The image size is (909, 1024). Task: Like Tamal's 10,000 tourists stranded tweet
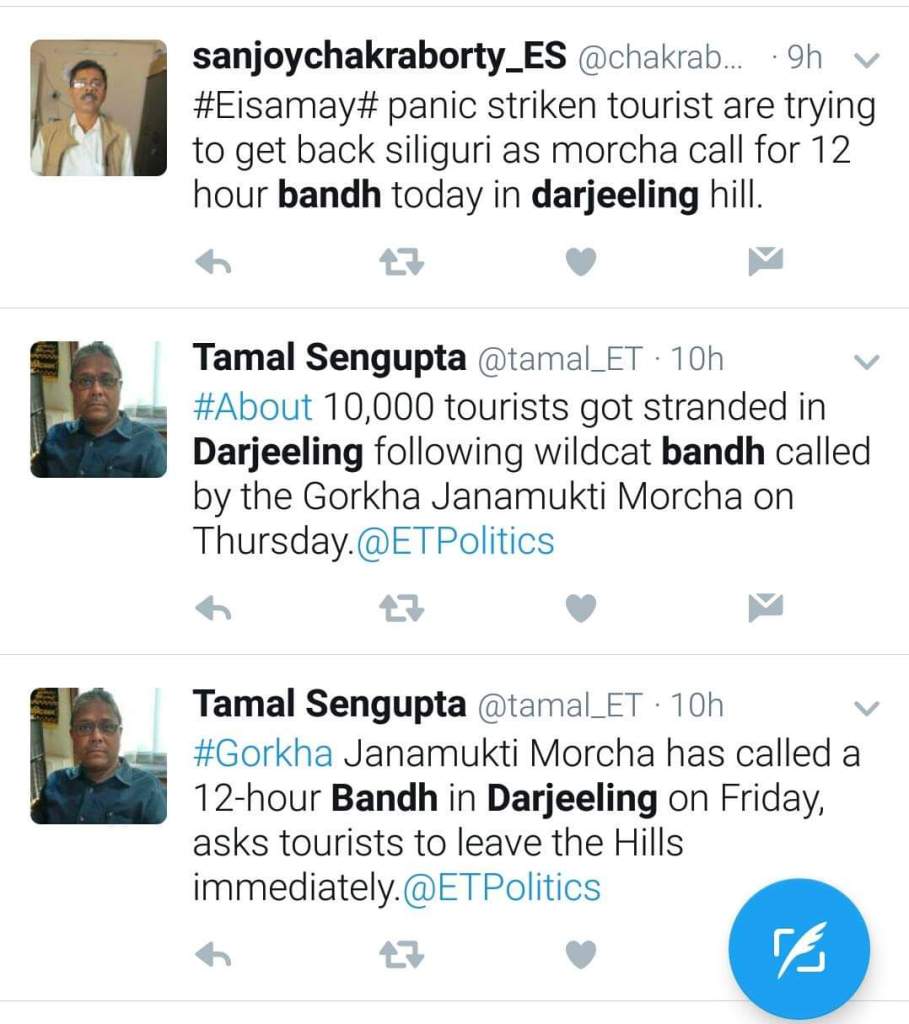tap(581, 608)
